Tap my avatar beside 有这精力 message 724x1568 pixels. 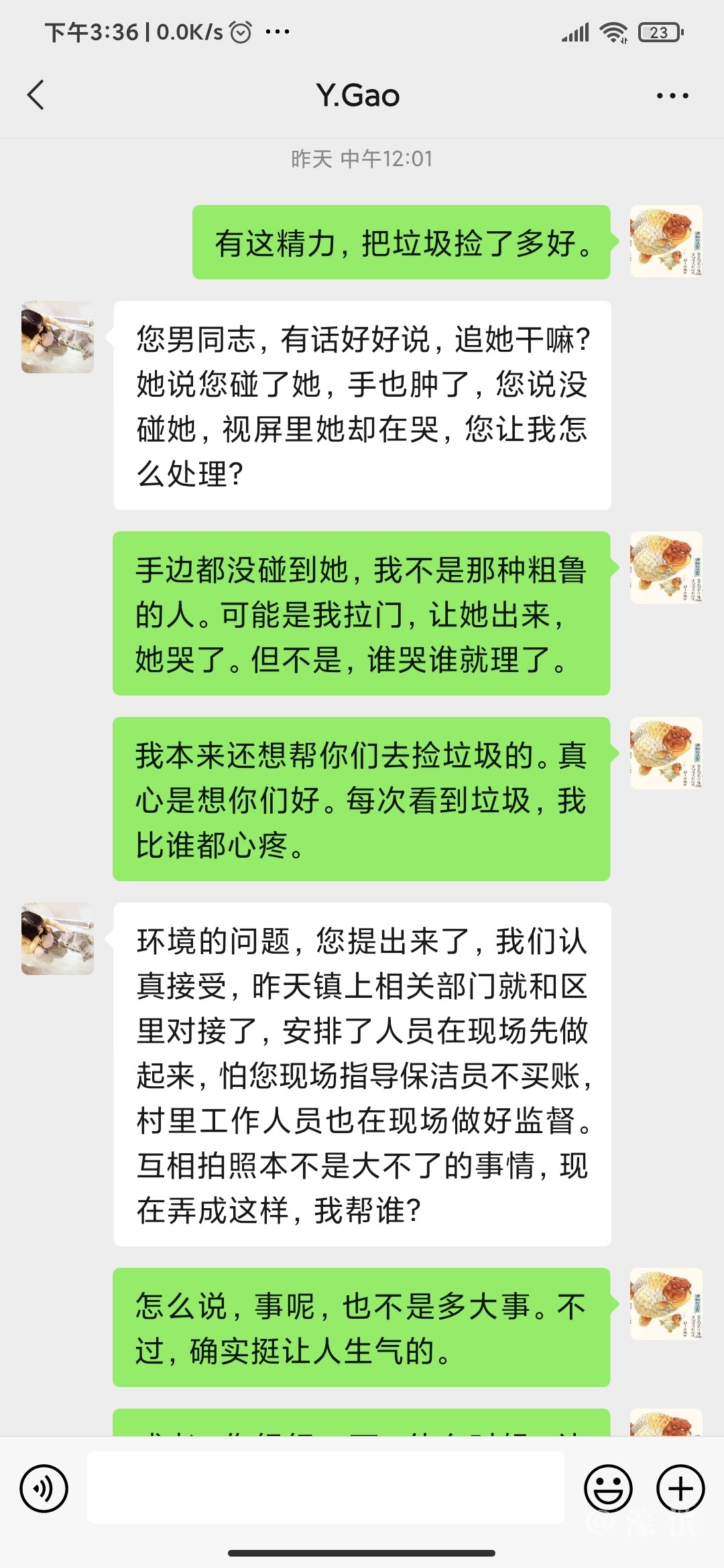click(x=666, y=241)
